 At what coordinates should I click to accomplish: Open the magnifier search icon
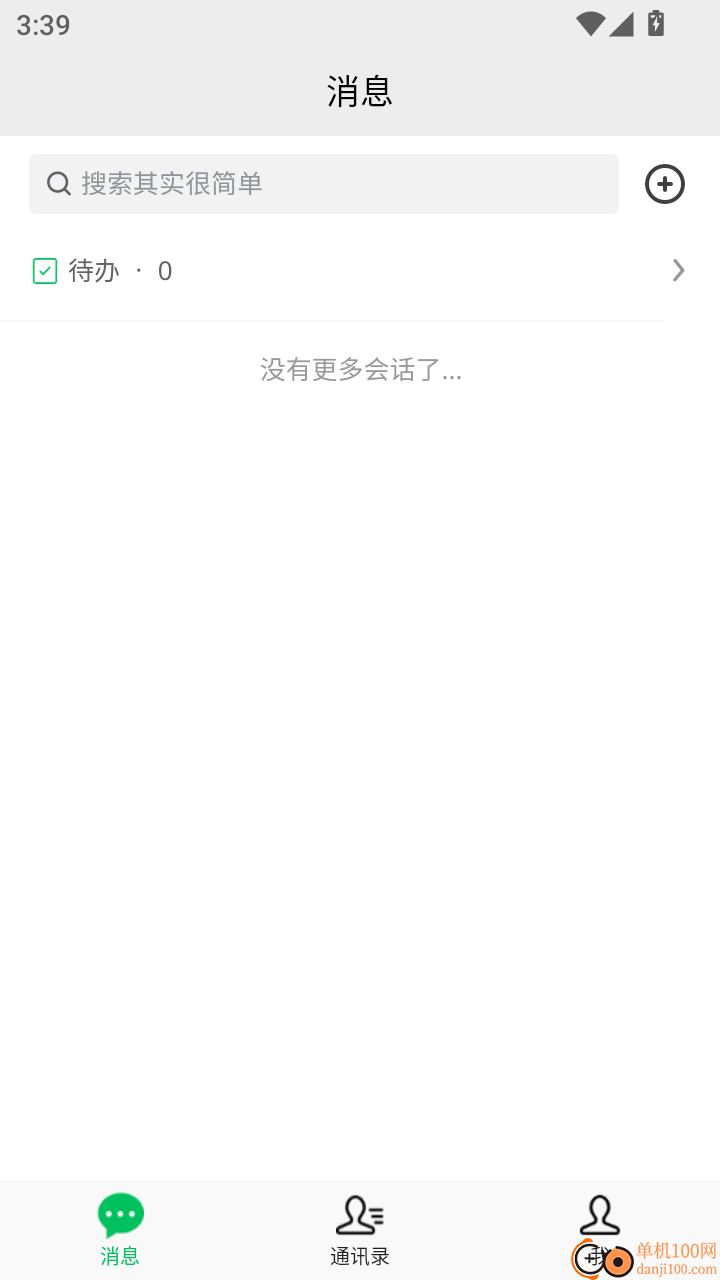pos(59,184)
